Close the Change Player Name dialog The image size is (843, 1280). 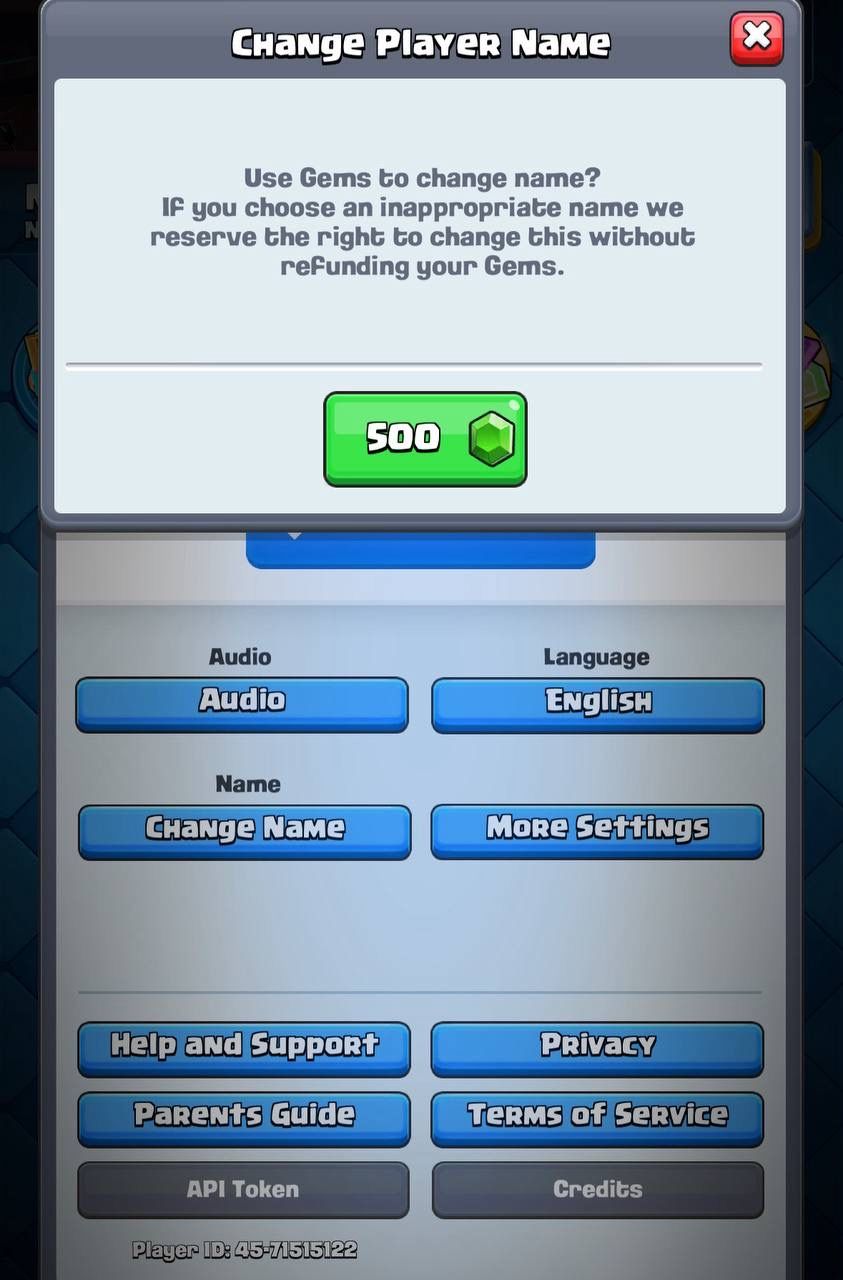757,38
